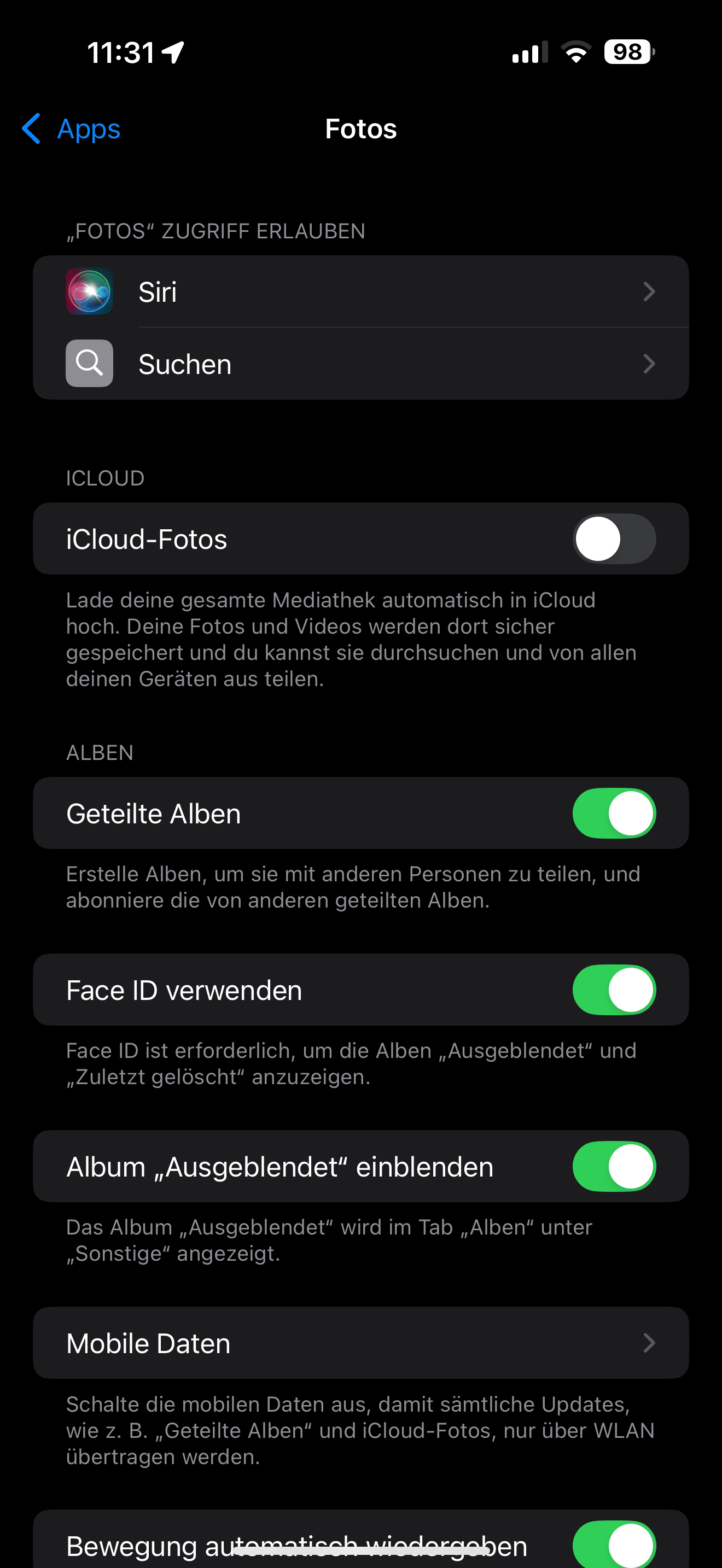Open Suchen access settings
This screenshot has width=722, height=1568.
(x=360, y=364)
